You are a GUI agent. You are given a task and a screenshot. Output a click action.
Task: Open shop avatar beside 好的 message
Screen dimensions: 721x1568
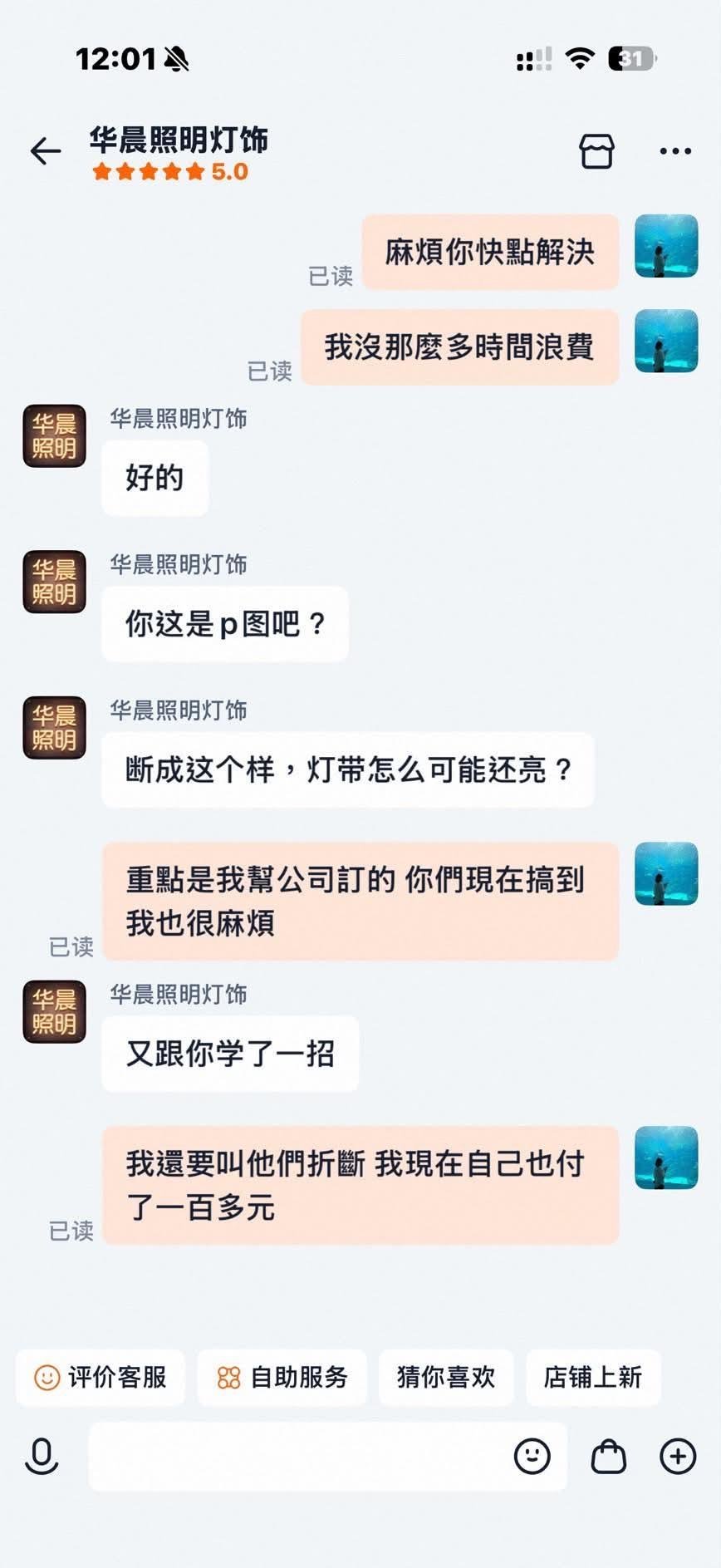click(x=54, y=436)
